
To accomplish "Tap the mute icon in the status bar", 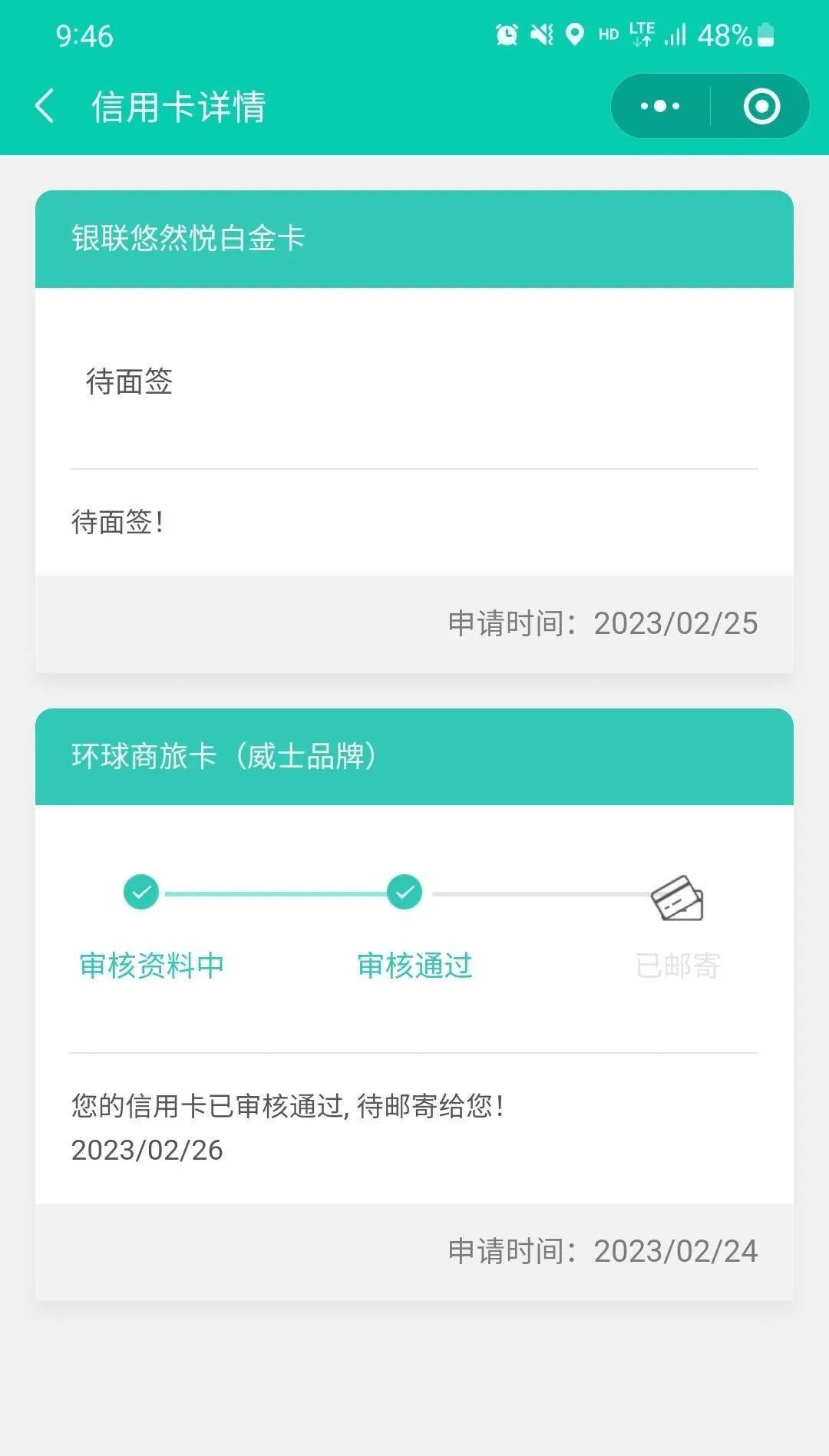I will (x=542, y=34).
